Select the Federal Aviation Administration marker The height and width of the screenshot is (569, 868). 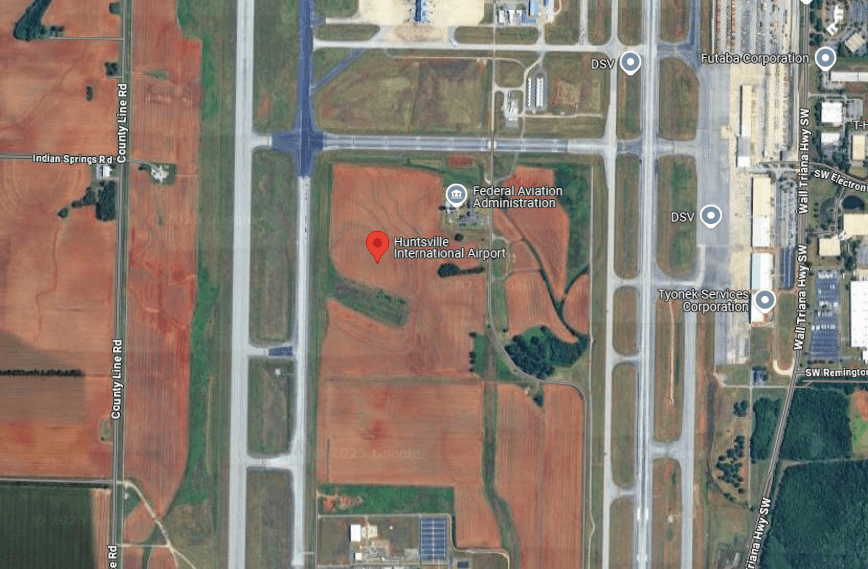pos(456,194)
